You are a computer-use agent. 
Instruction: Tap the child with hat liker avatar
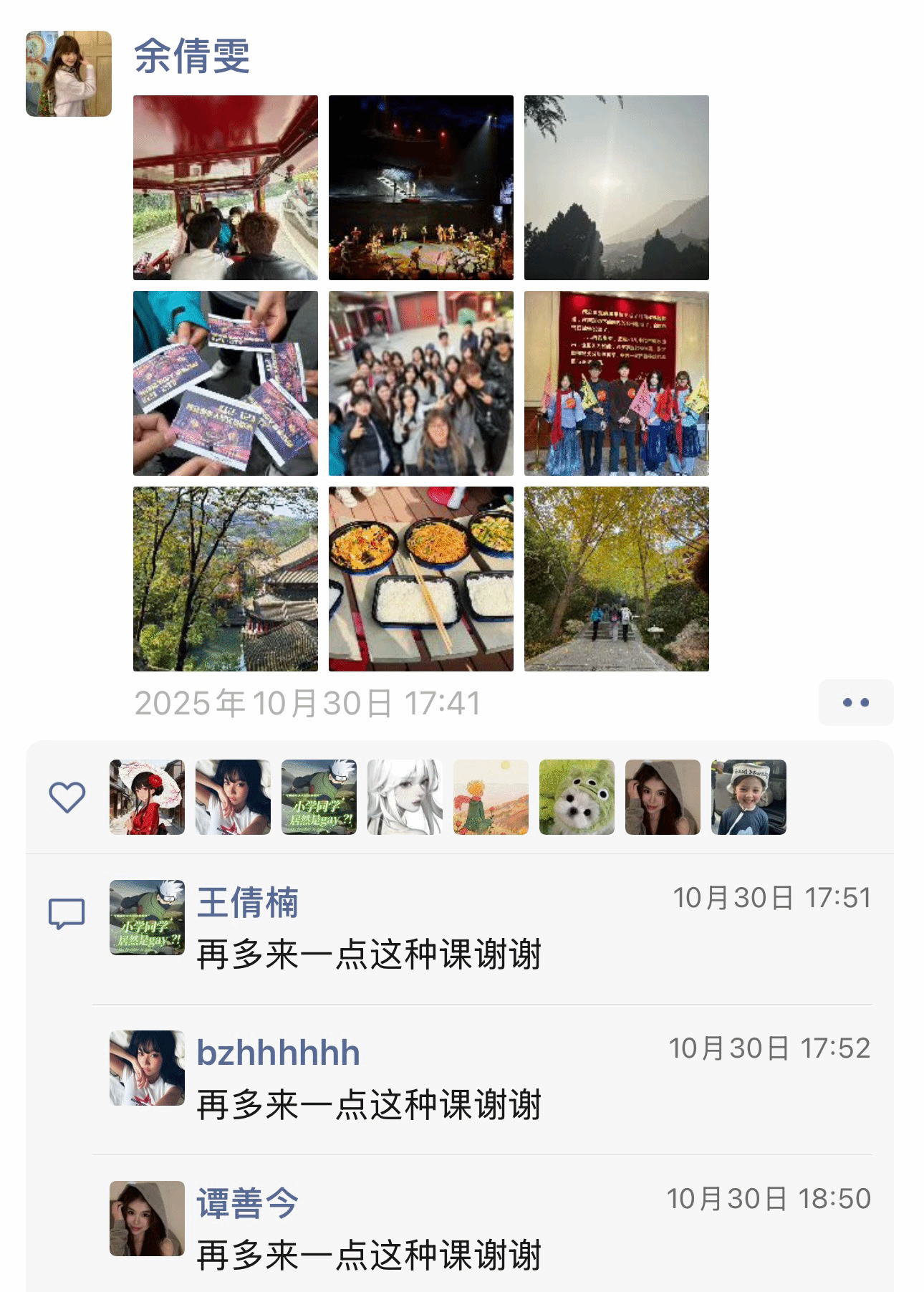pos(749,797)
